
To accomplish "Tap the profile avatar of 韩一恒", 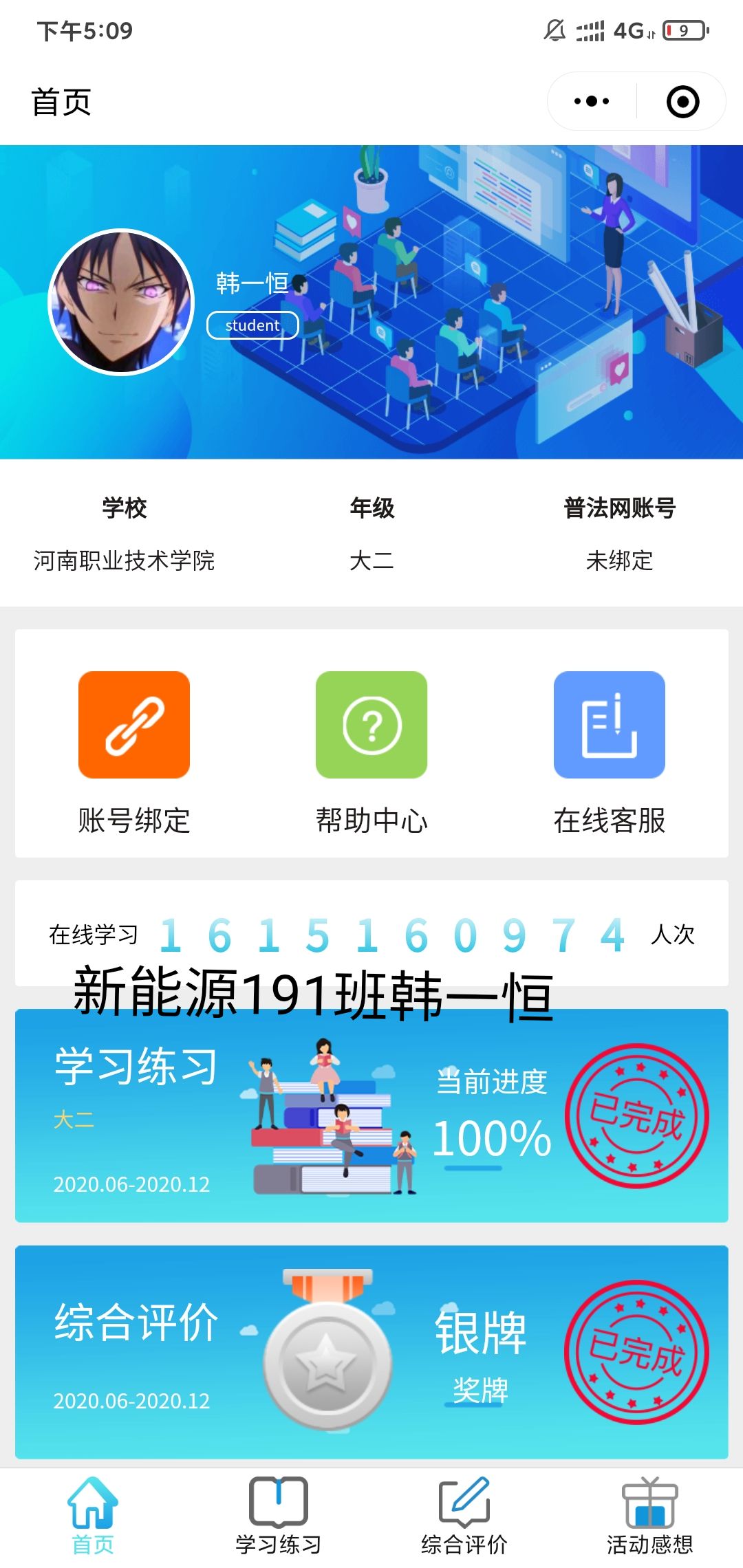I will click(121, 303).
